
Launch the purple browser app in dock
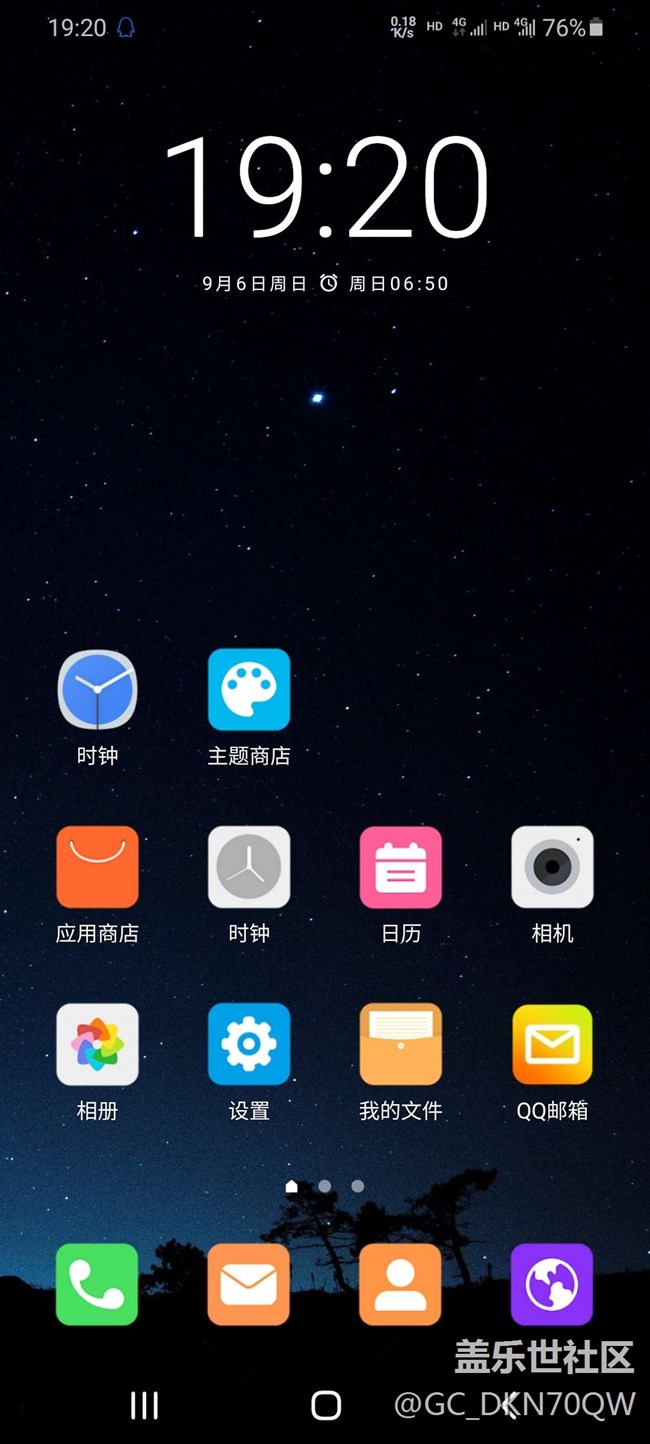click(x=552, y=1284)
